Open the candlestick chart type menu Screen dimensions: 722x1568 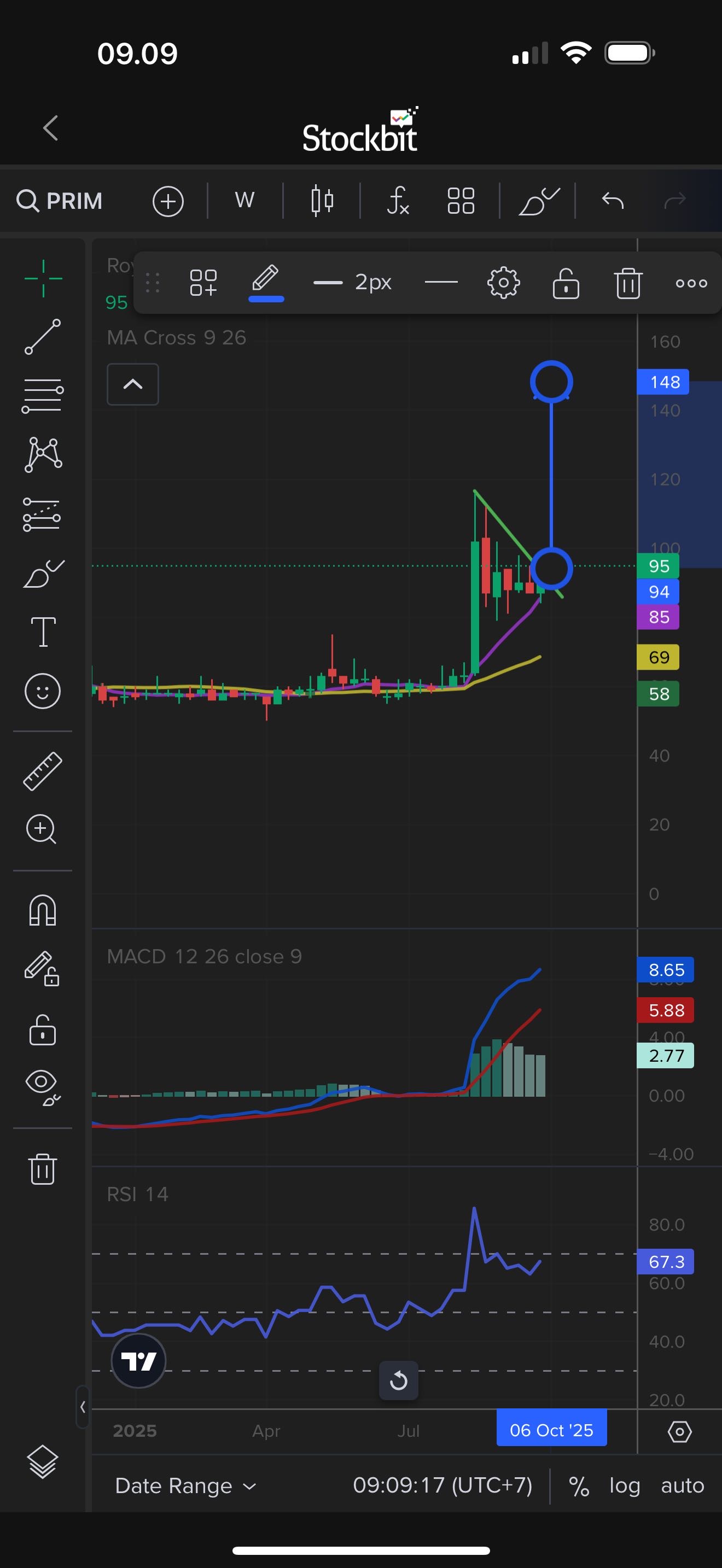point(322,201)
